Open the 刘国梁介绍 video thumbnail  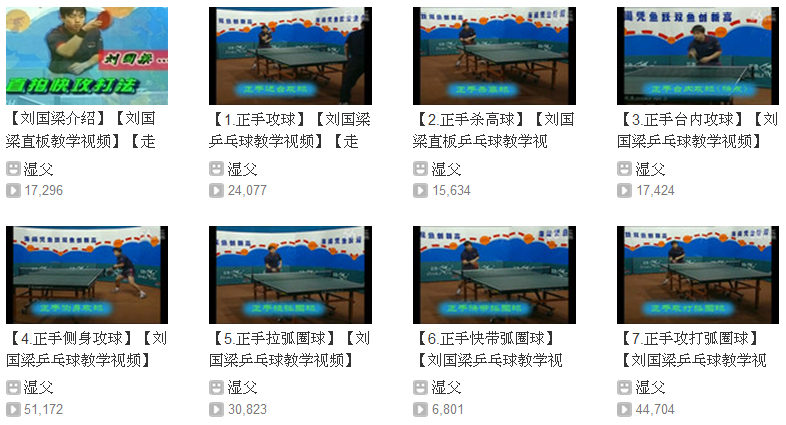tap(87, 56)
